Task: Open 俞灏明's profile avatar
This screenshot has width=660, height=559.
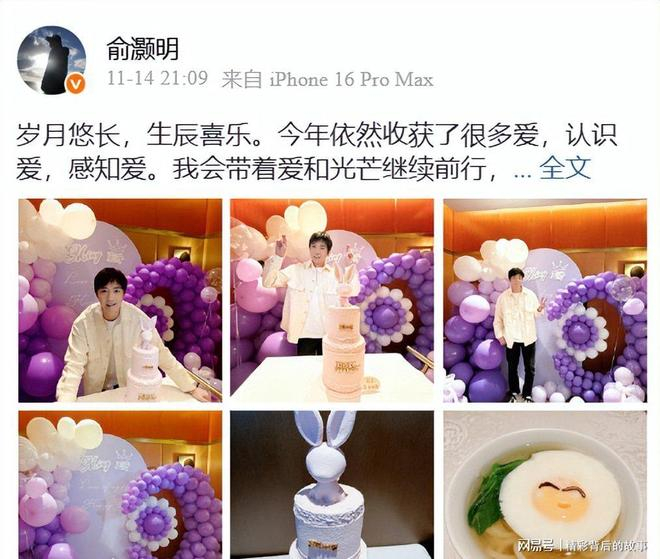Action: coord(51,59)
